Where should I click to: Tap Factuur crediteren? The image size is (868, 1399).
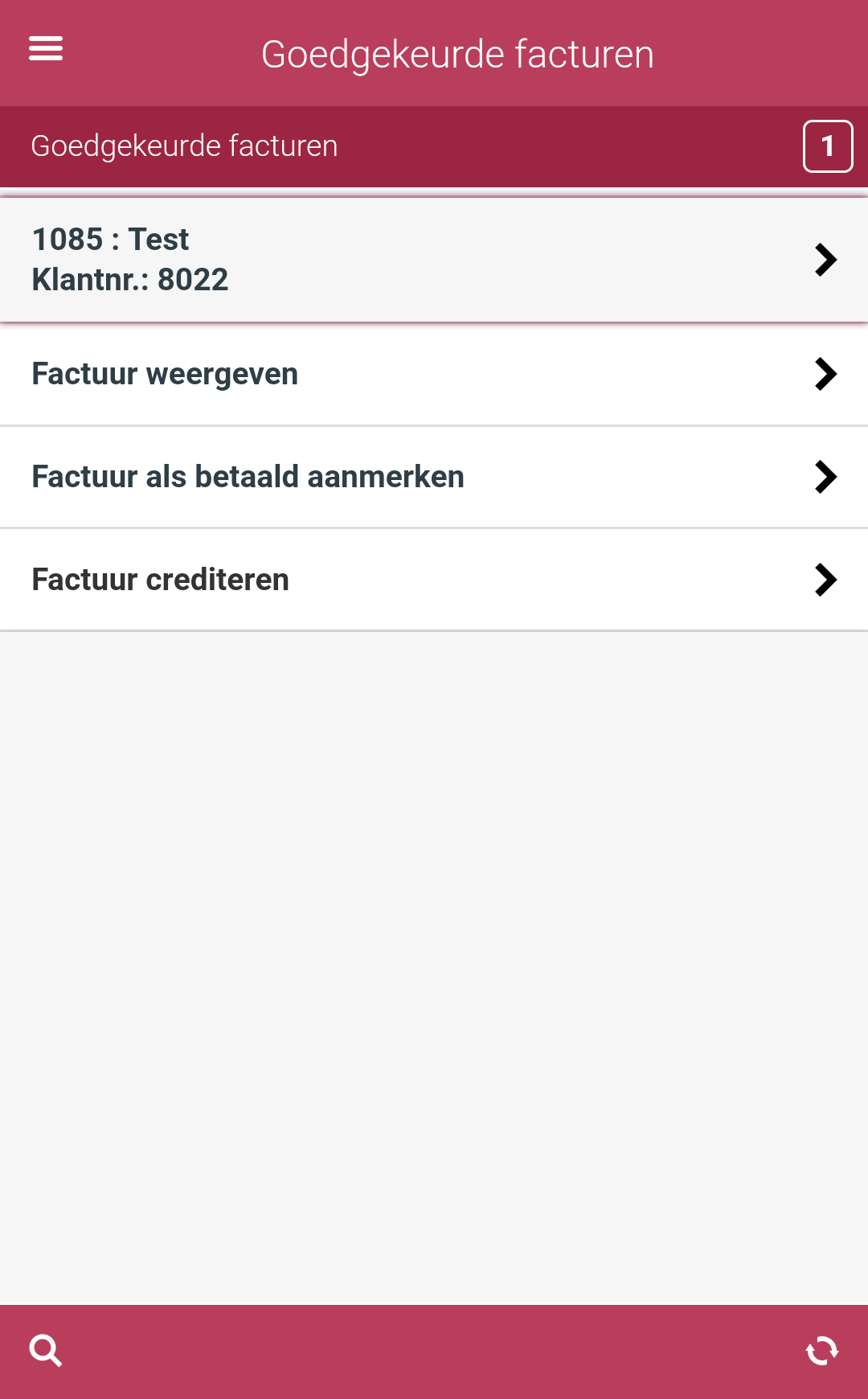434,580
